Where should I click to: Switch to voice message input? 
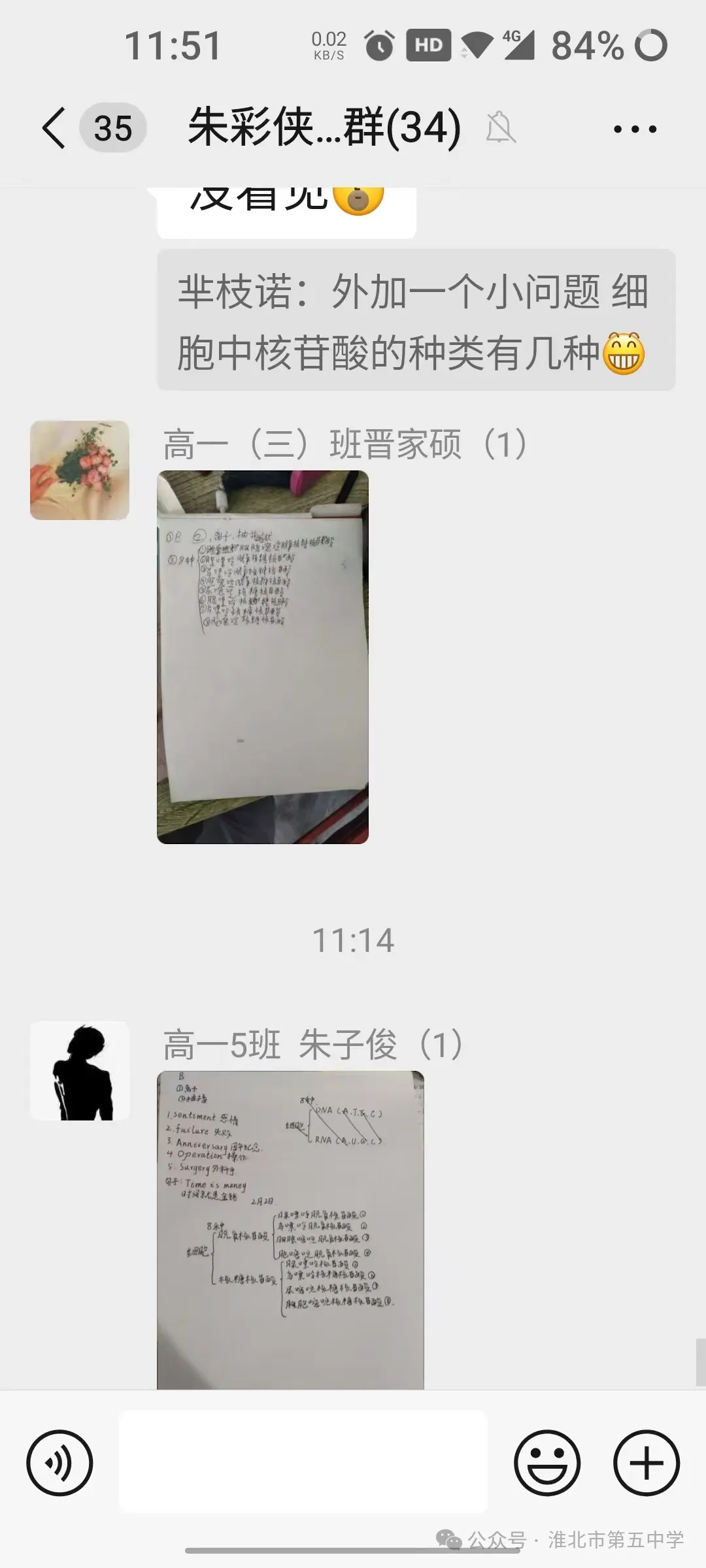click(59, 1463)
